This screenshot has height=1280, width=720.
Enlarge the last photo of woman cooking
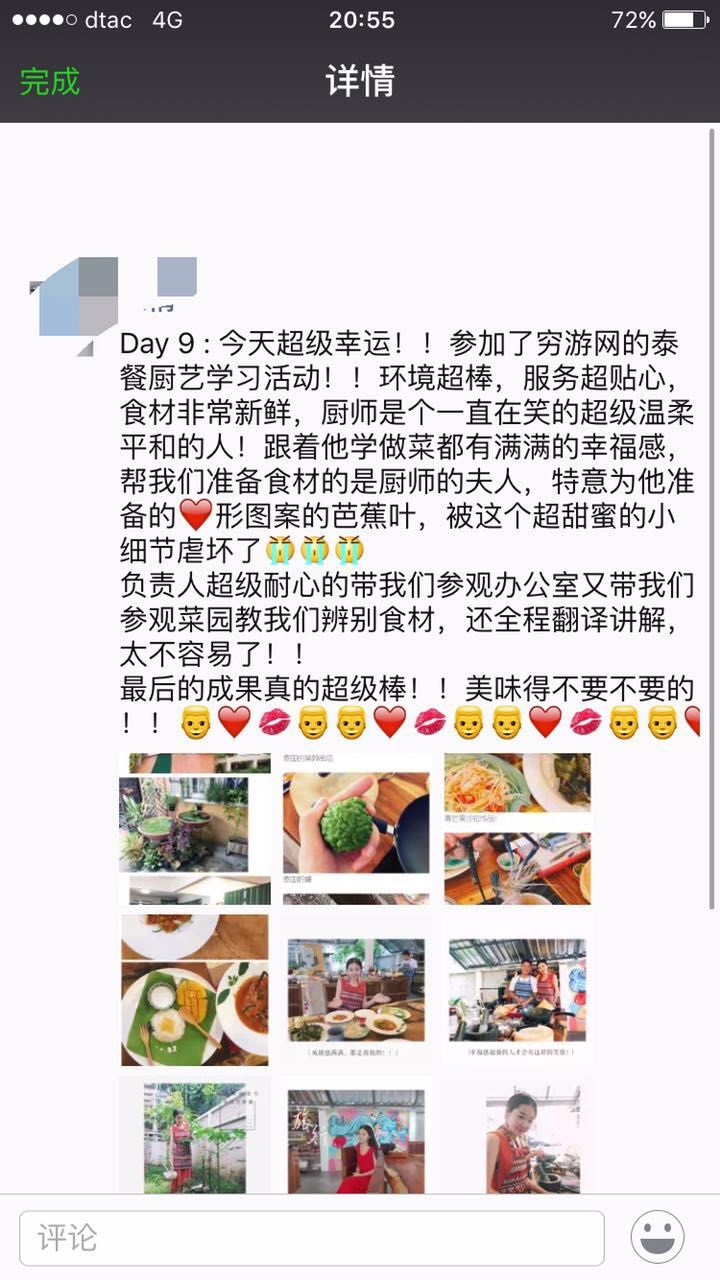tap(517, 1135)
